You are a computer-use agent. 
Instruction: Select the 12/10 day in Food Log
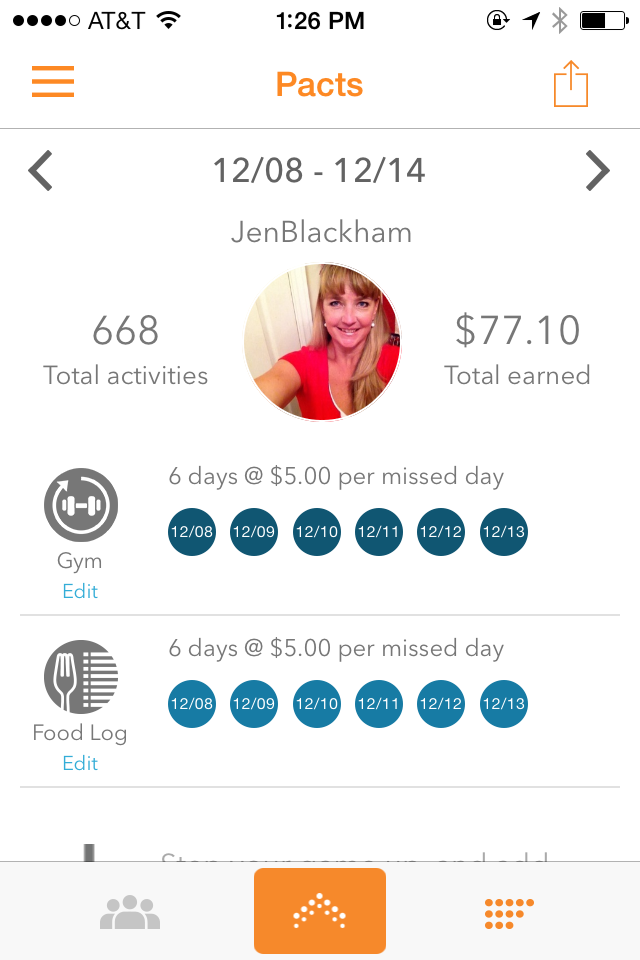(316, 704)
